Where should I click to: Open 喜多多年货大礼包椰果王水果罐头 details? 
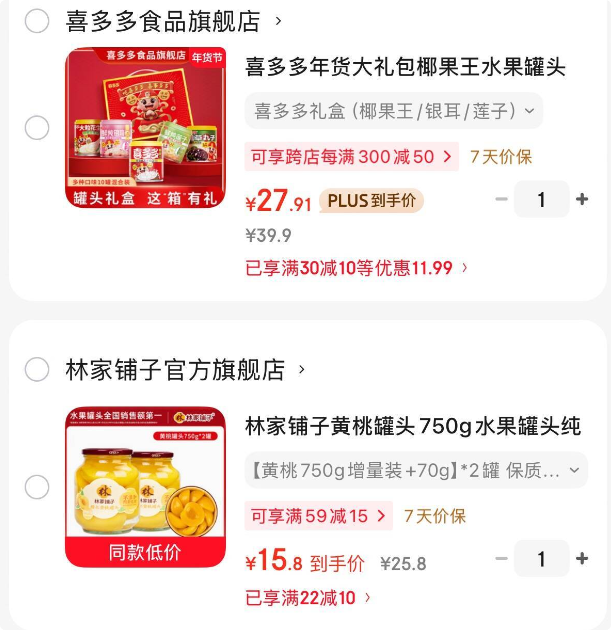405,67
